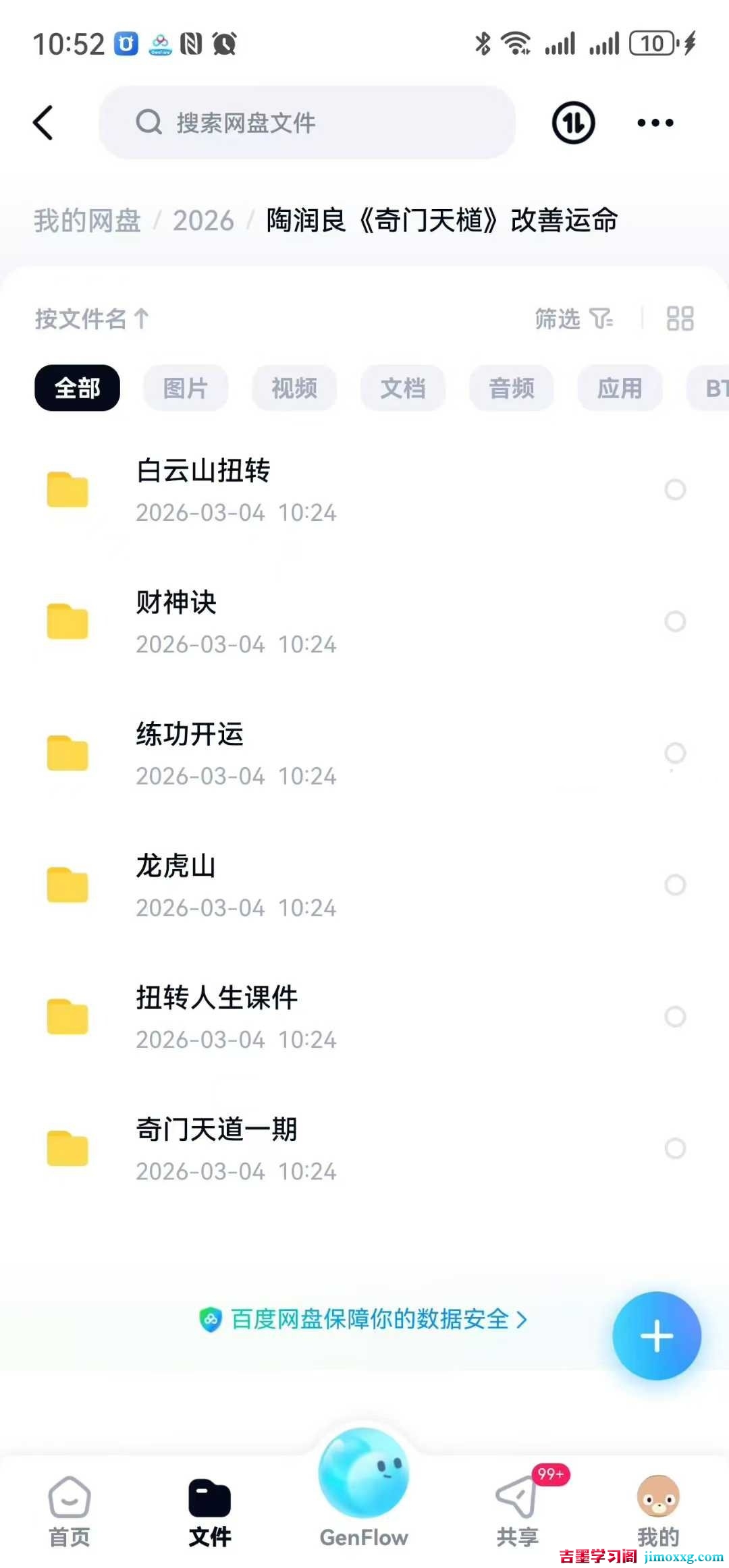The height and width of the screenshot is (1568, 729).
Task: Tap the search bar 搜索网盘文件
Action: [x=306, y=122]
